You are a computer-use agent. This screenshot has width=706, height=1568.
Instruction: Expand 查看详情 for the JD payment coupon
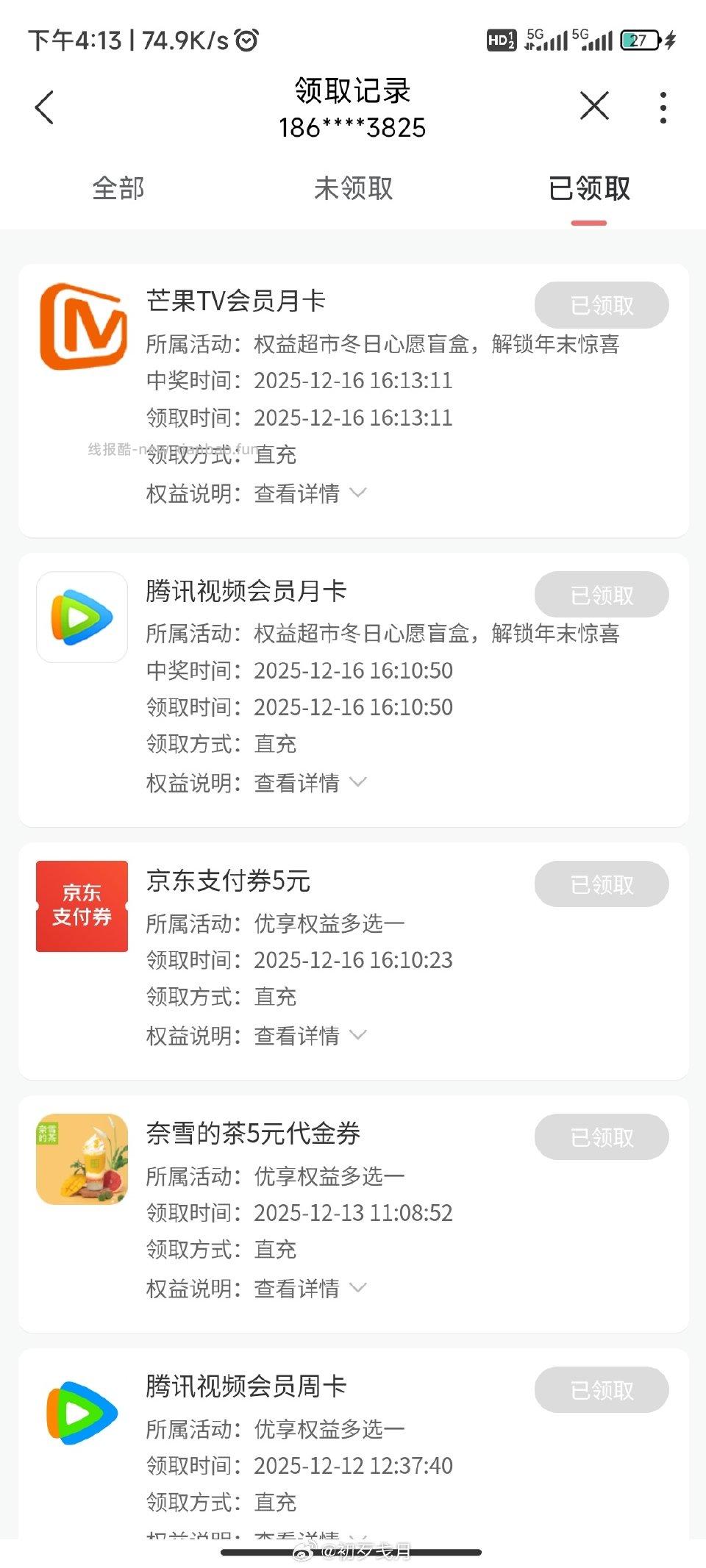click(297, 1034)
